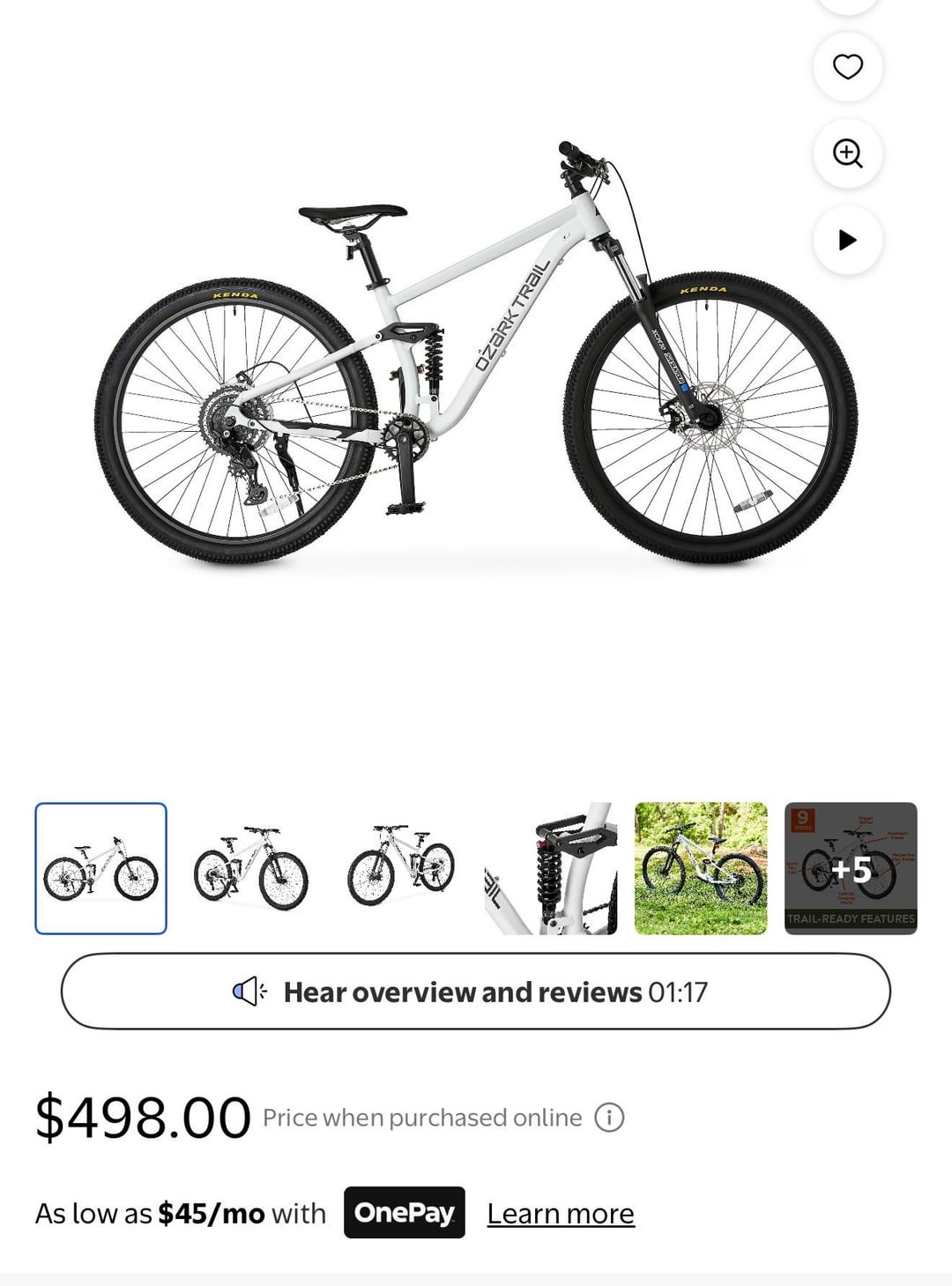The height and width of the screenshot is (1286, 952).
Task: Hear overview and reviews audio
Action: coord(475,992)
